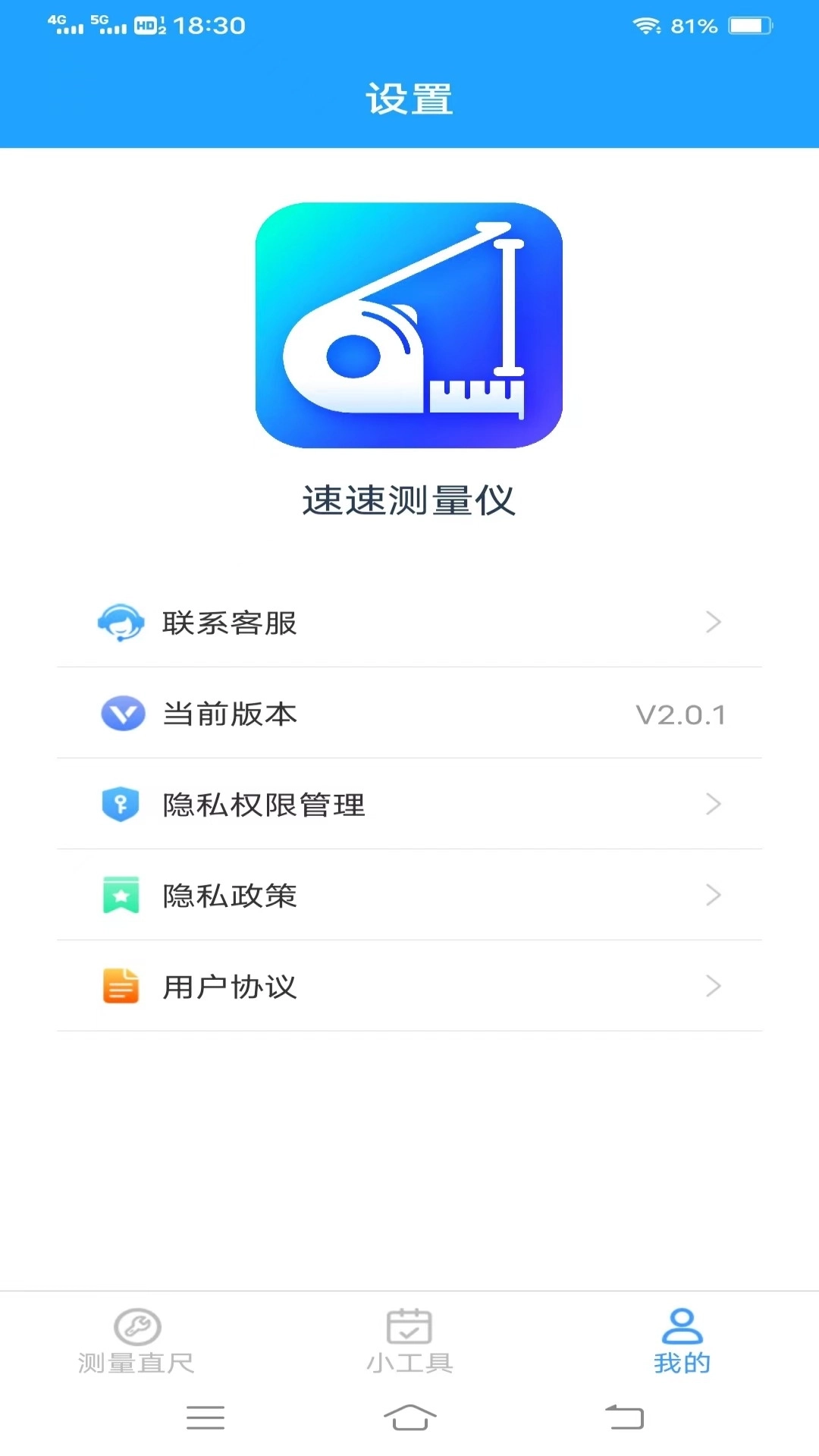Expand the 隐私权限管理 chevron arrow

click(713, 804)
